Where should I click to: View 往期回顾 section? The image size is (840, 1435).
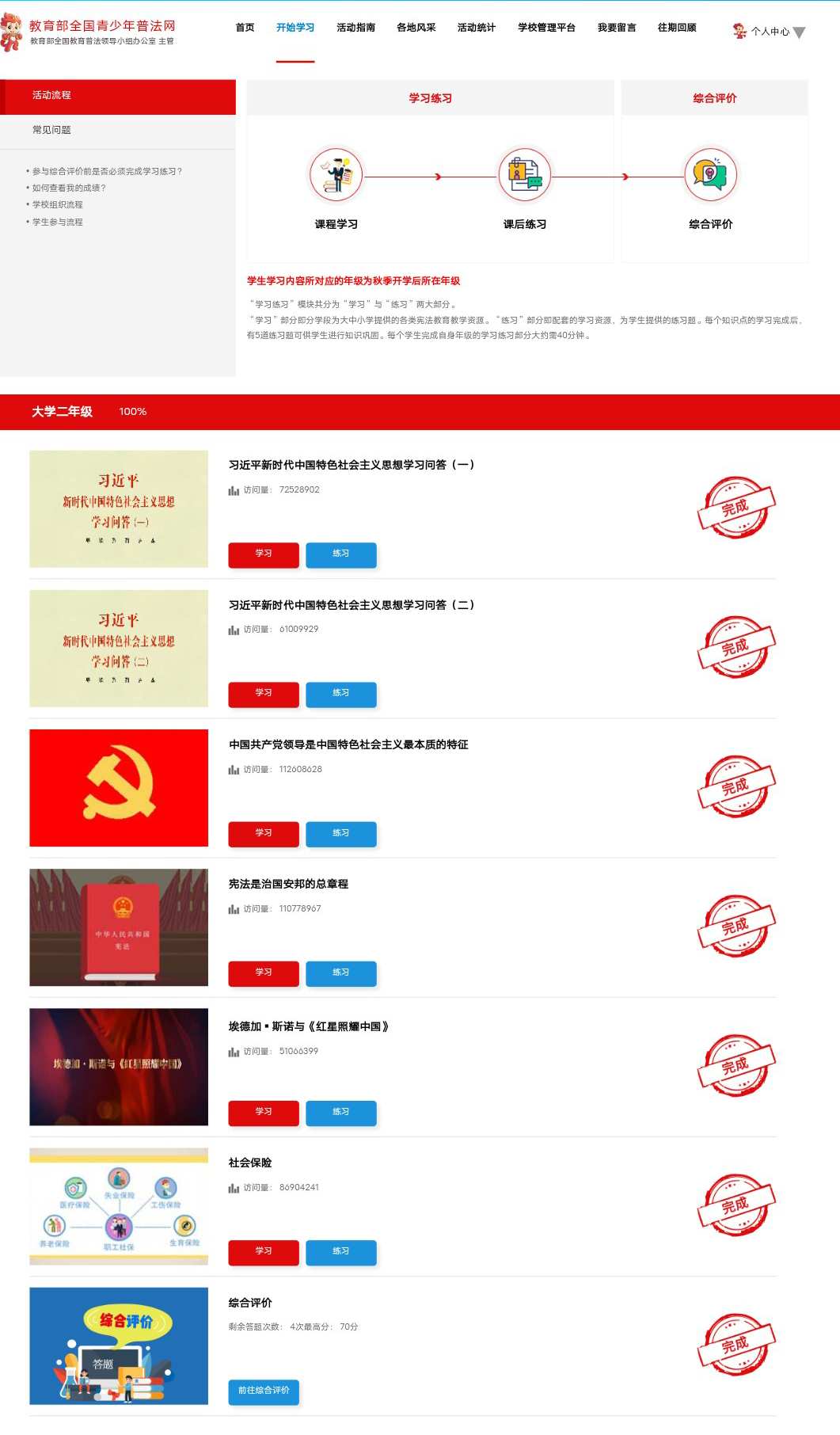click(x=677, y=28)
